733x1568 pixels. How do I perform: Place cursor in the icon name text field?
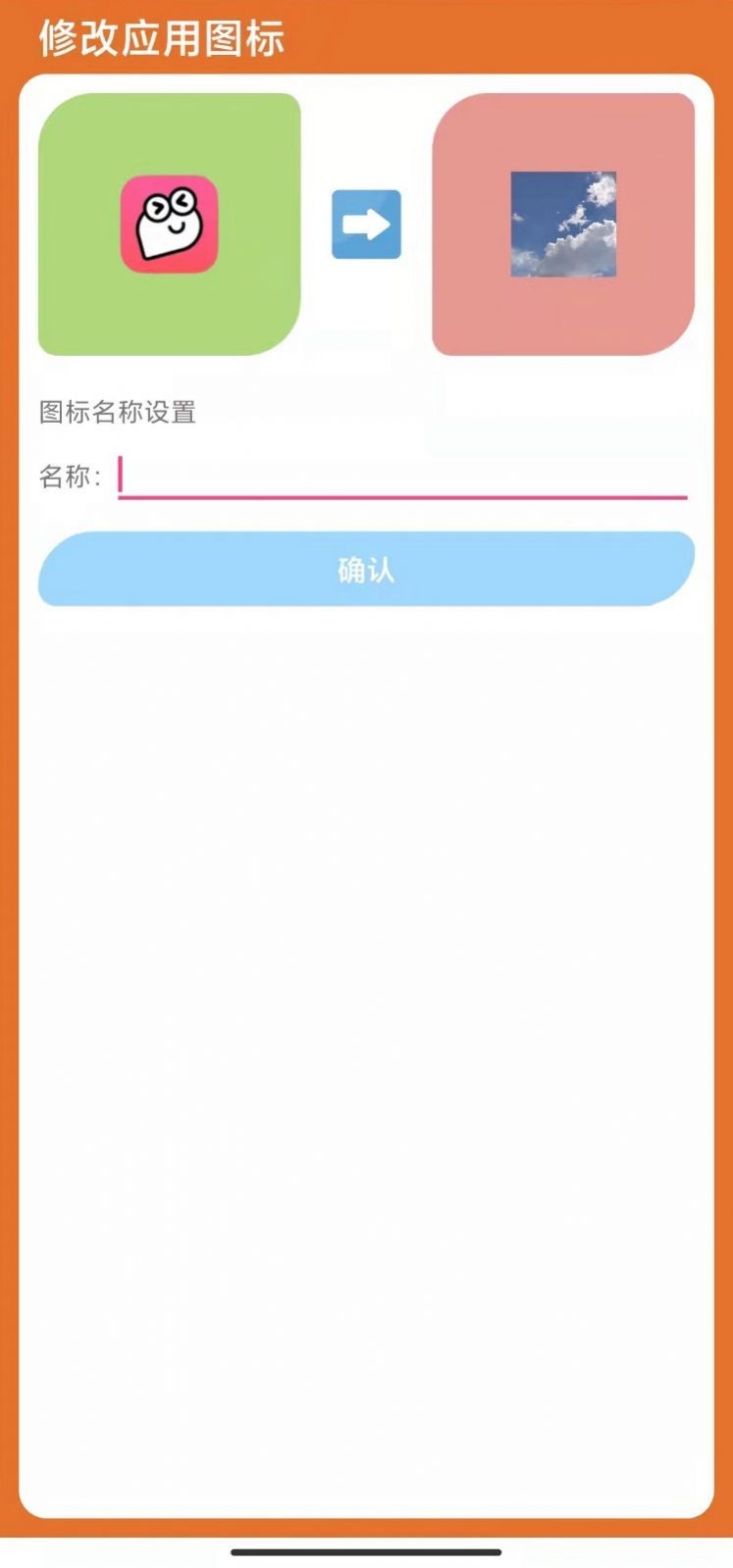click(393, 478)
